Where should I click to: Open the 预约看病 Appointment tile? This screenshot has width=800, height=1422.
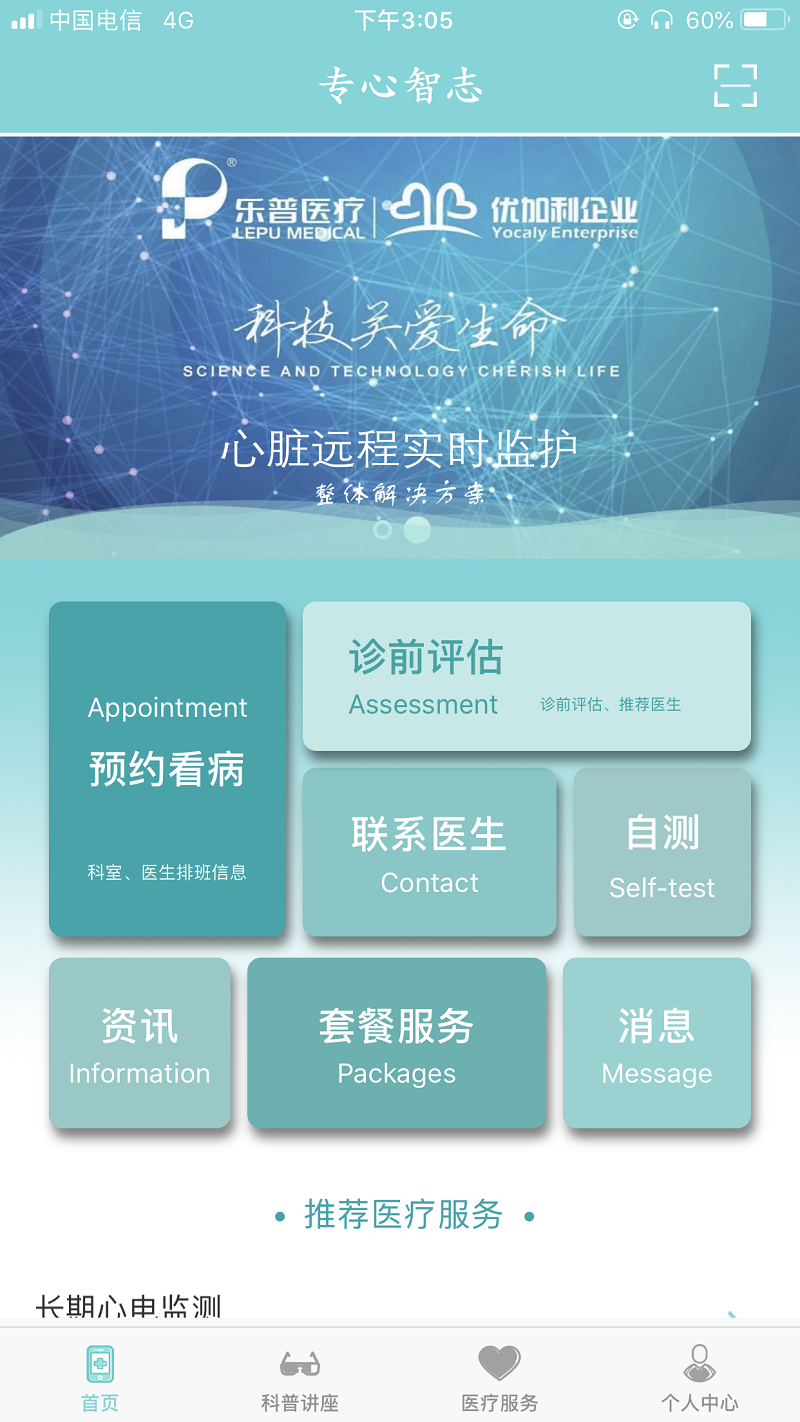167,768
